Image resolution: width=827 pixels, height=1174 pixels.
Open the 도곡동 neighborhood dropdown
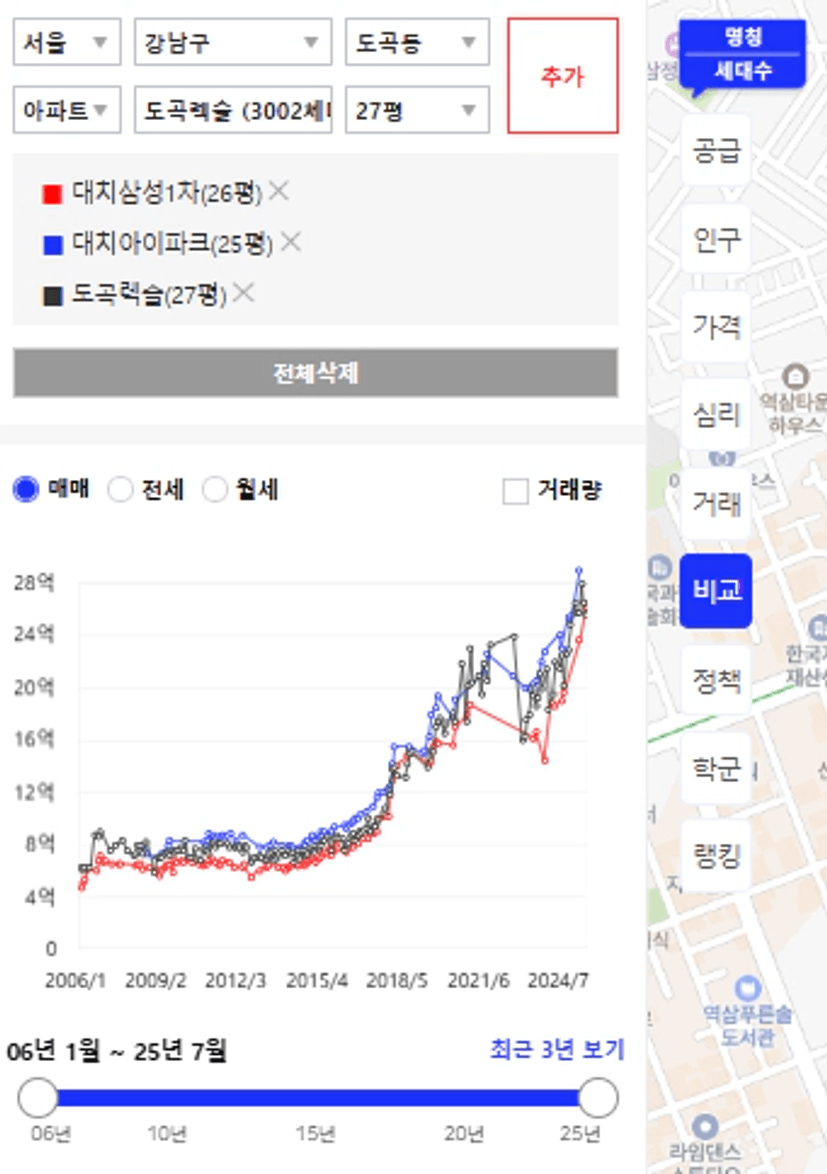(x=417, y=43)
